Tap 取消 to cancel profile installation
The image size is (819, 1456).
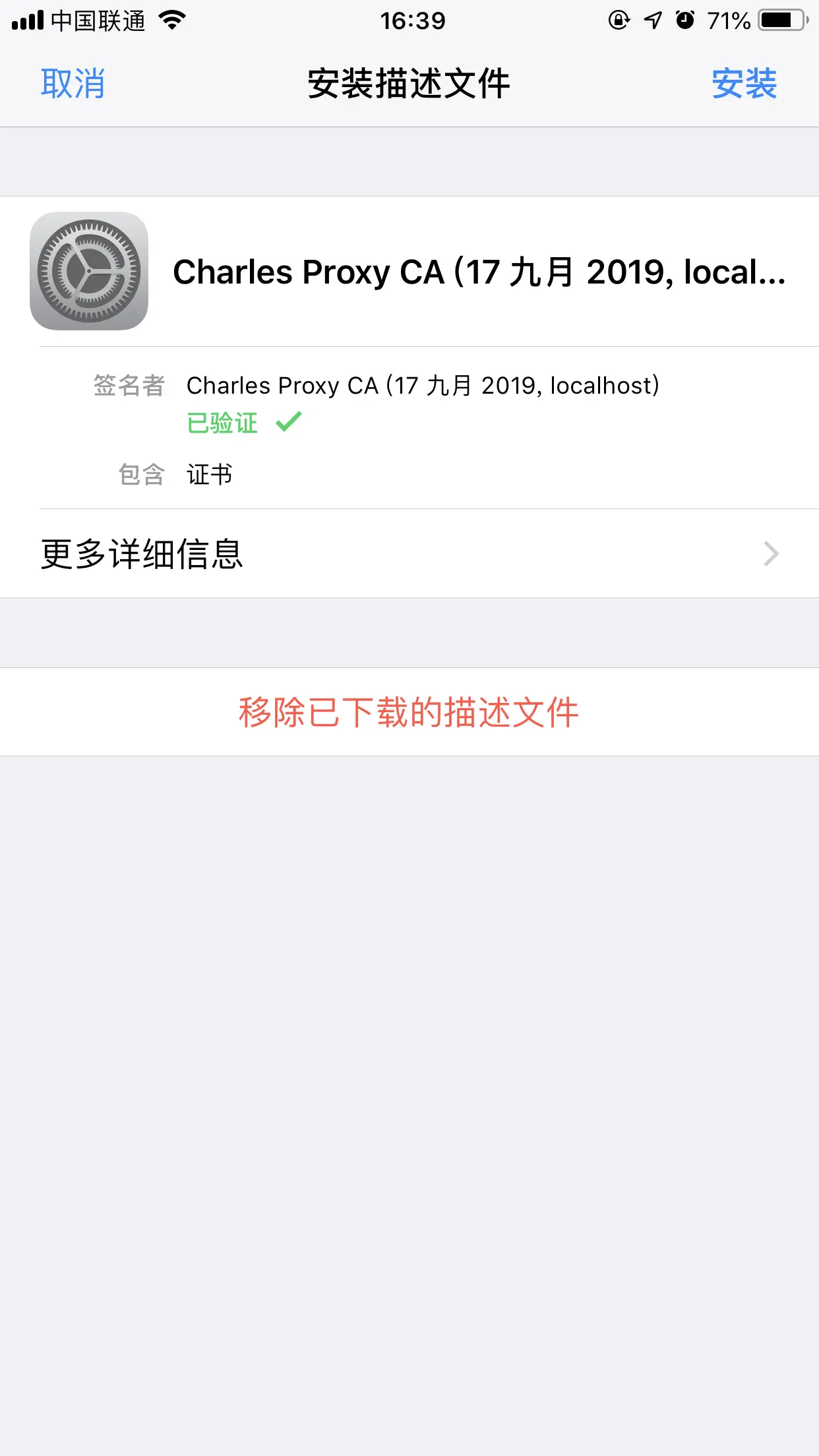click(73, 84)
